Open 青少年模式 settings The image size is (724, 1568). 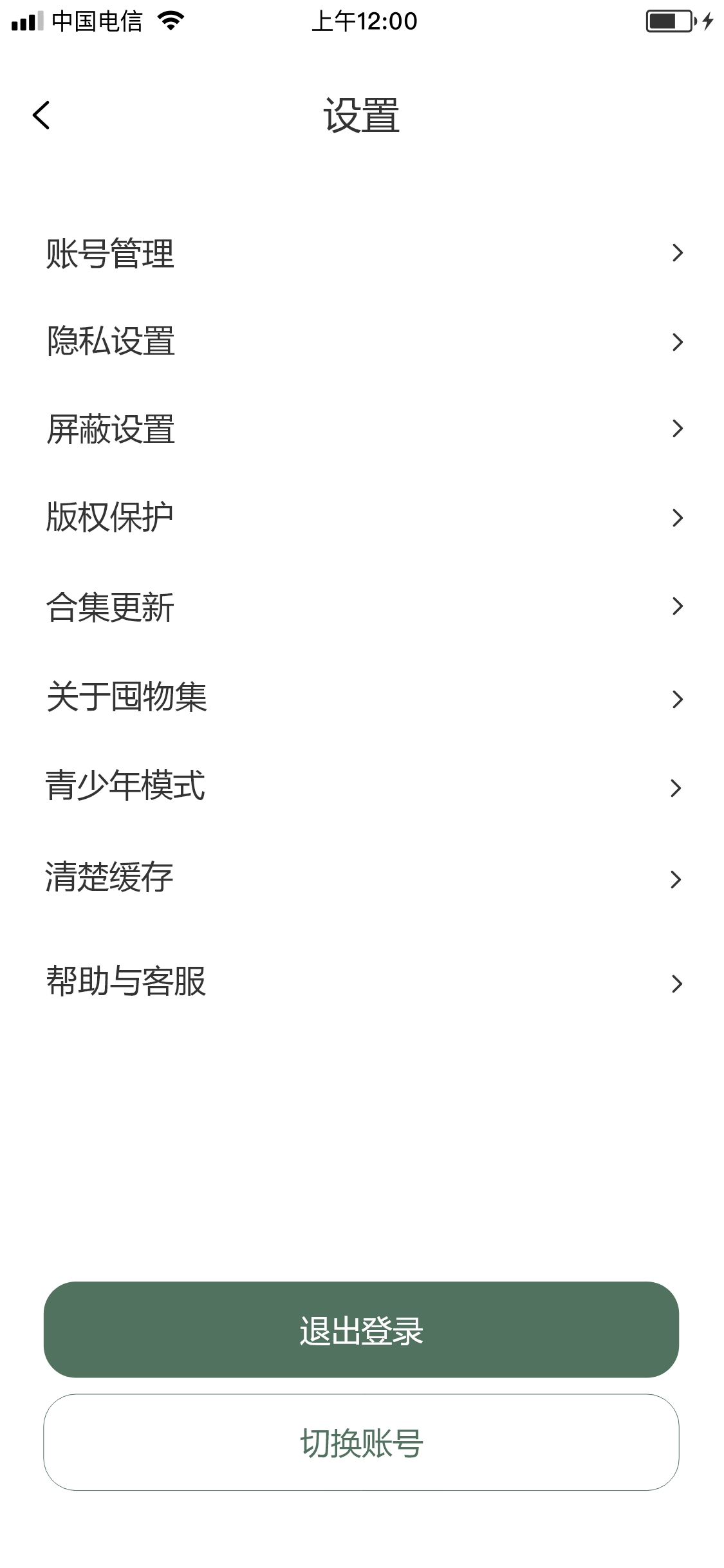(x=362, y=787)
